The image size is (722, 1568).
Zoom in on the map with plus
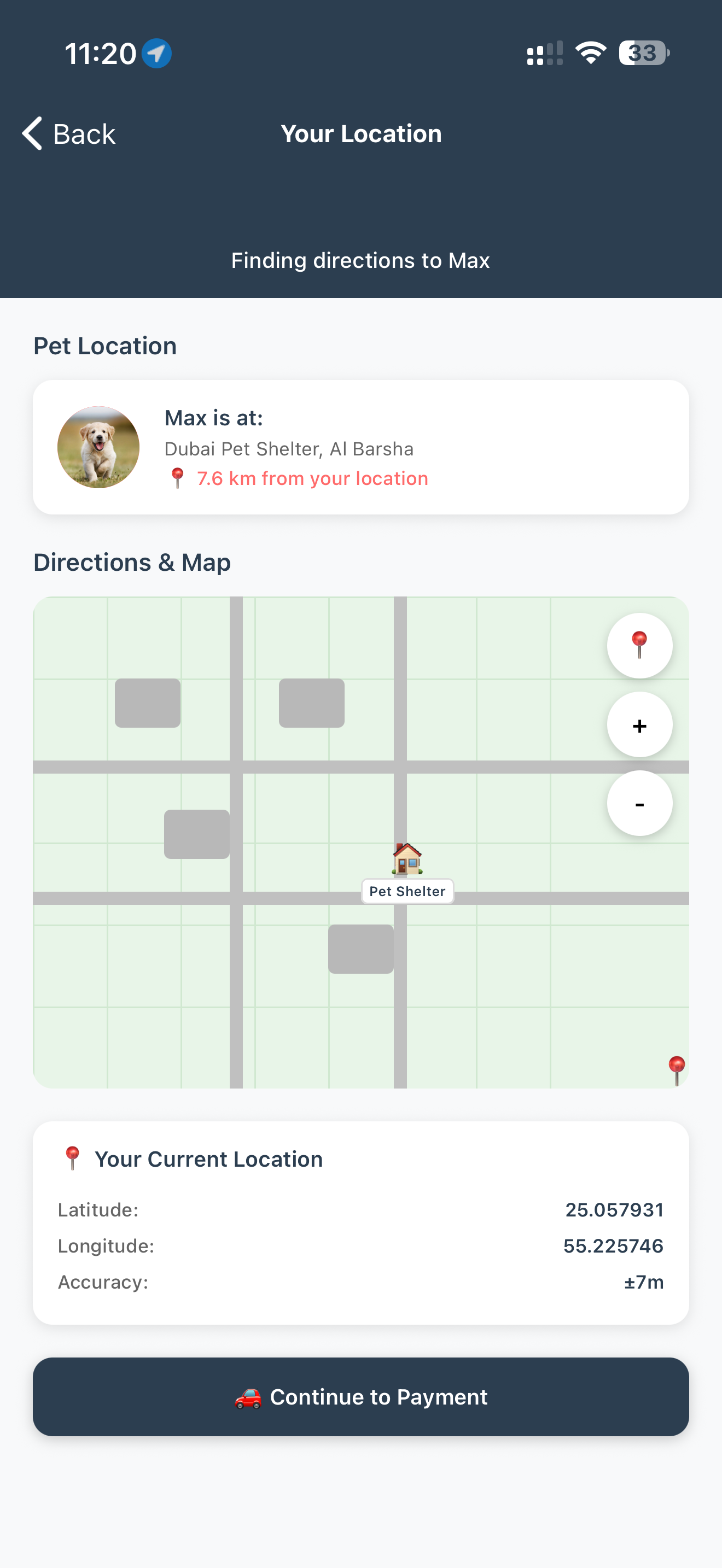pyautogui.click(x=639, y=724)
